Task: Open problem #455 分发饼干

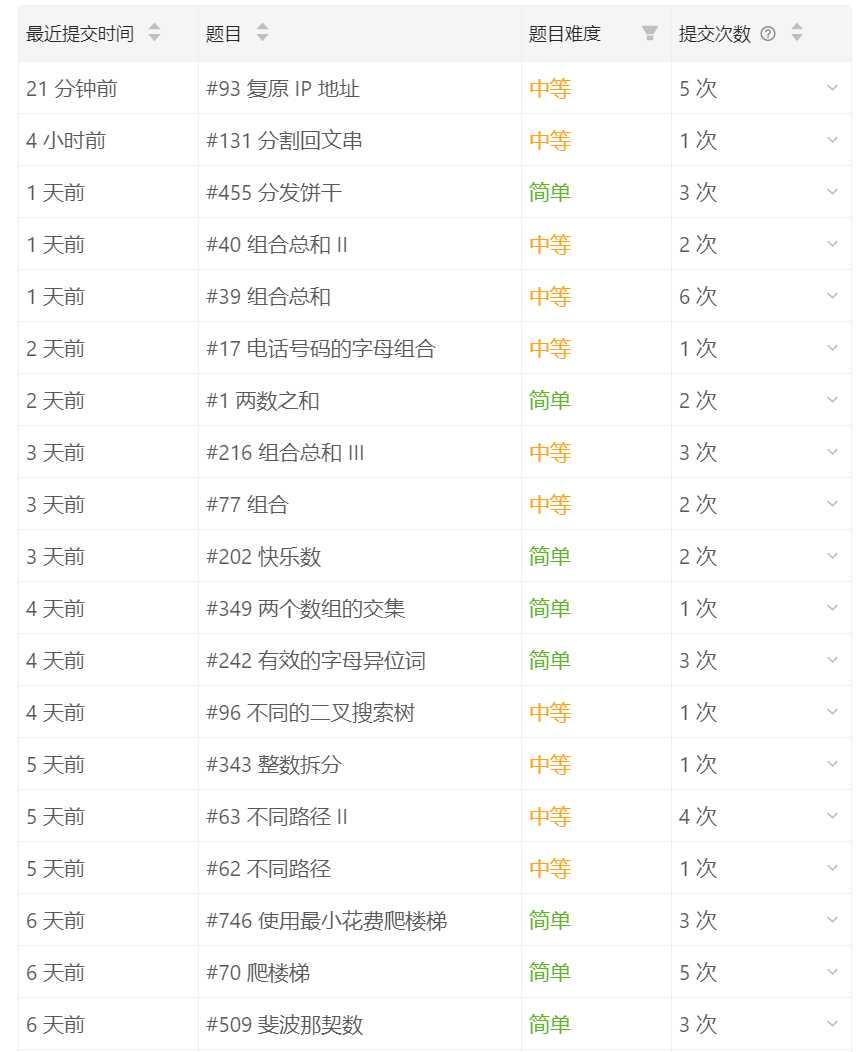Action: 274,193
